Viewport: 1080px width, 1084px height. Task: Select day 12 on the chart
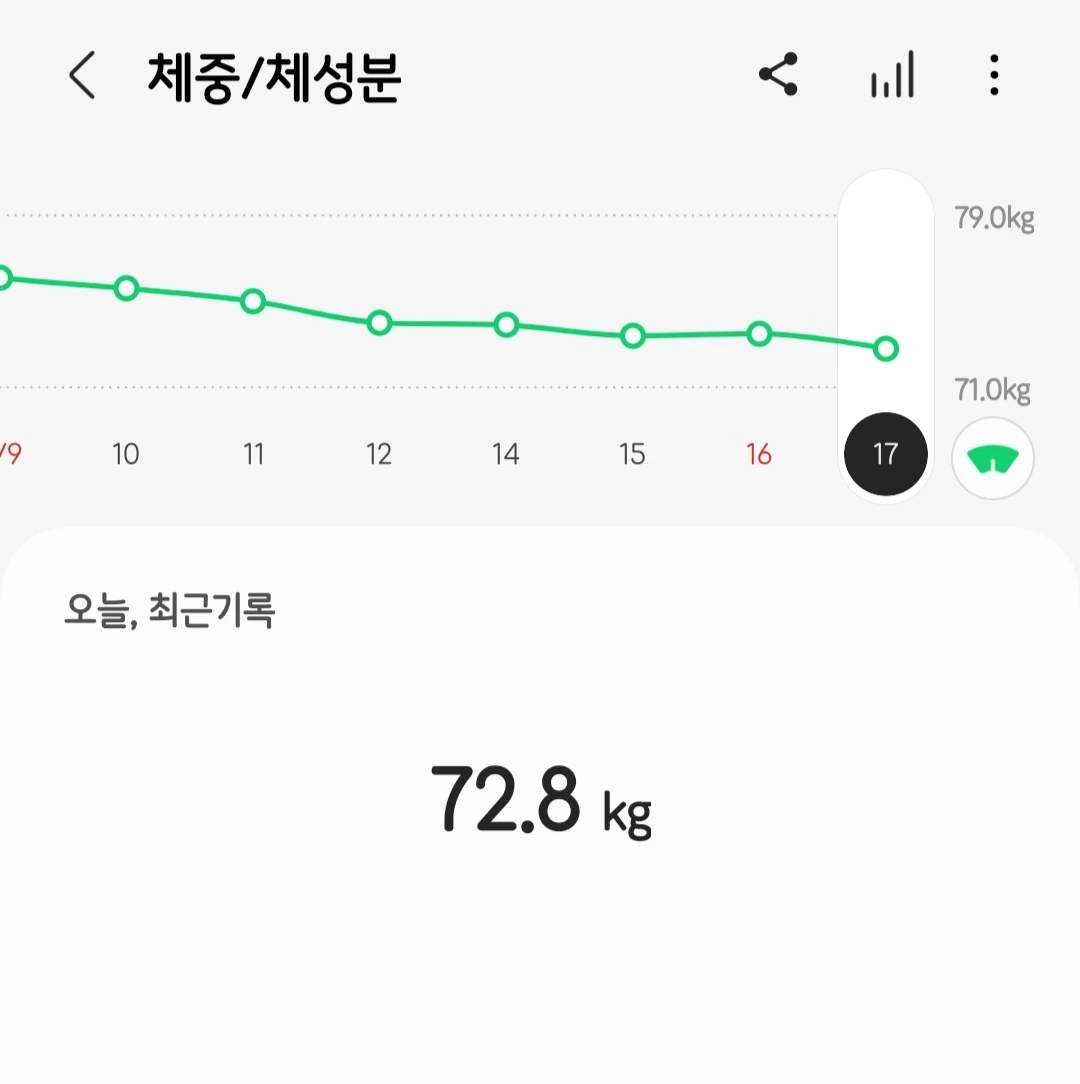[379, 455]
